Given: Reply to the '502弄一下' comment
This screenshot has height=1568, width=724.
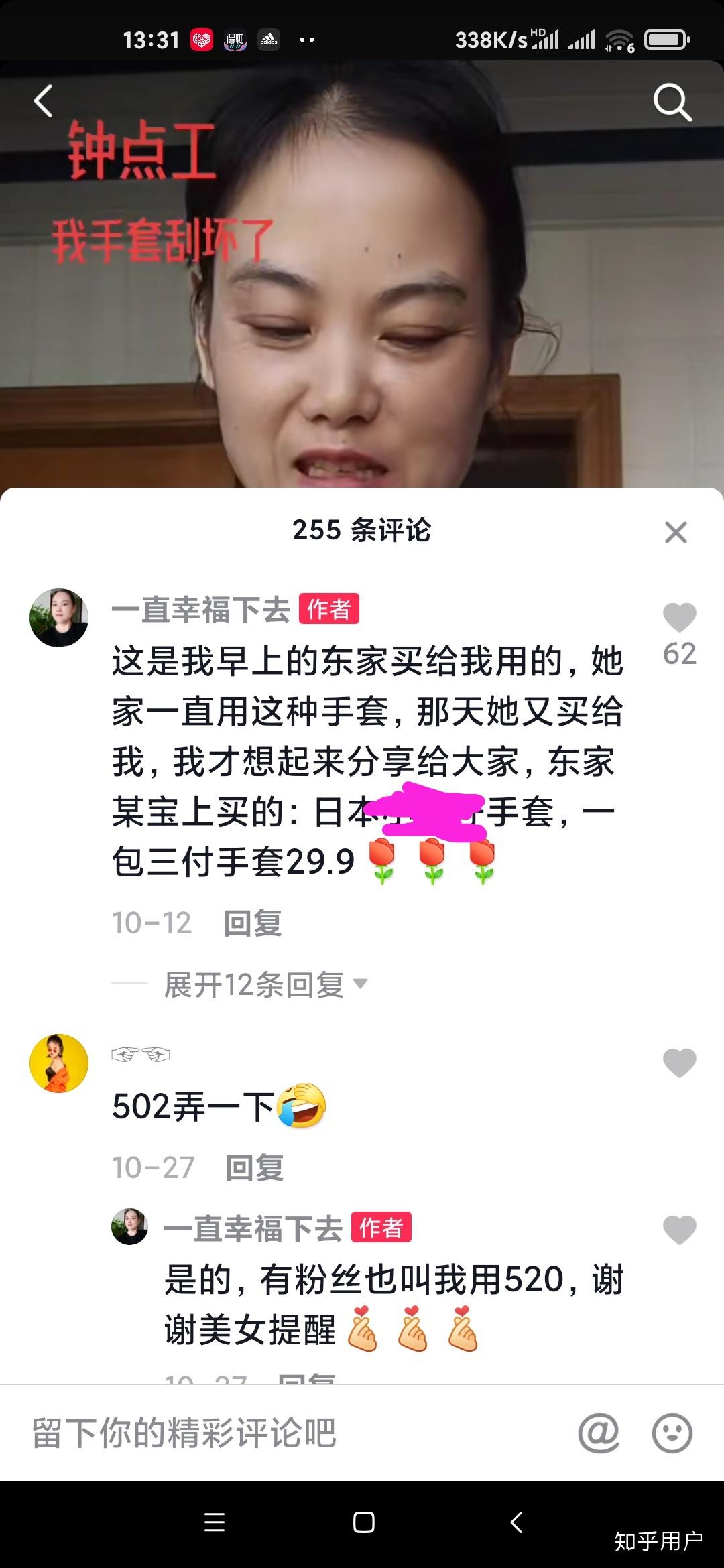Looking at the screenshot, I should point(255,1167).
